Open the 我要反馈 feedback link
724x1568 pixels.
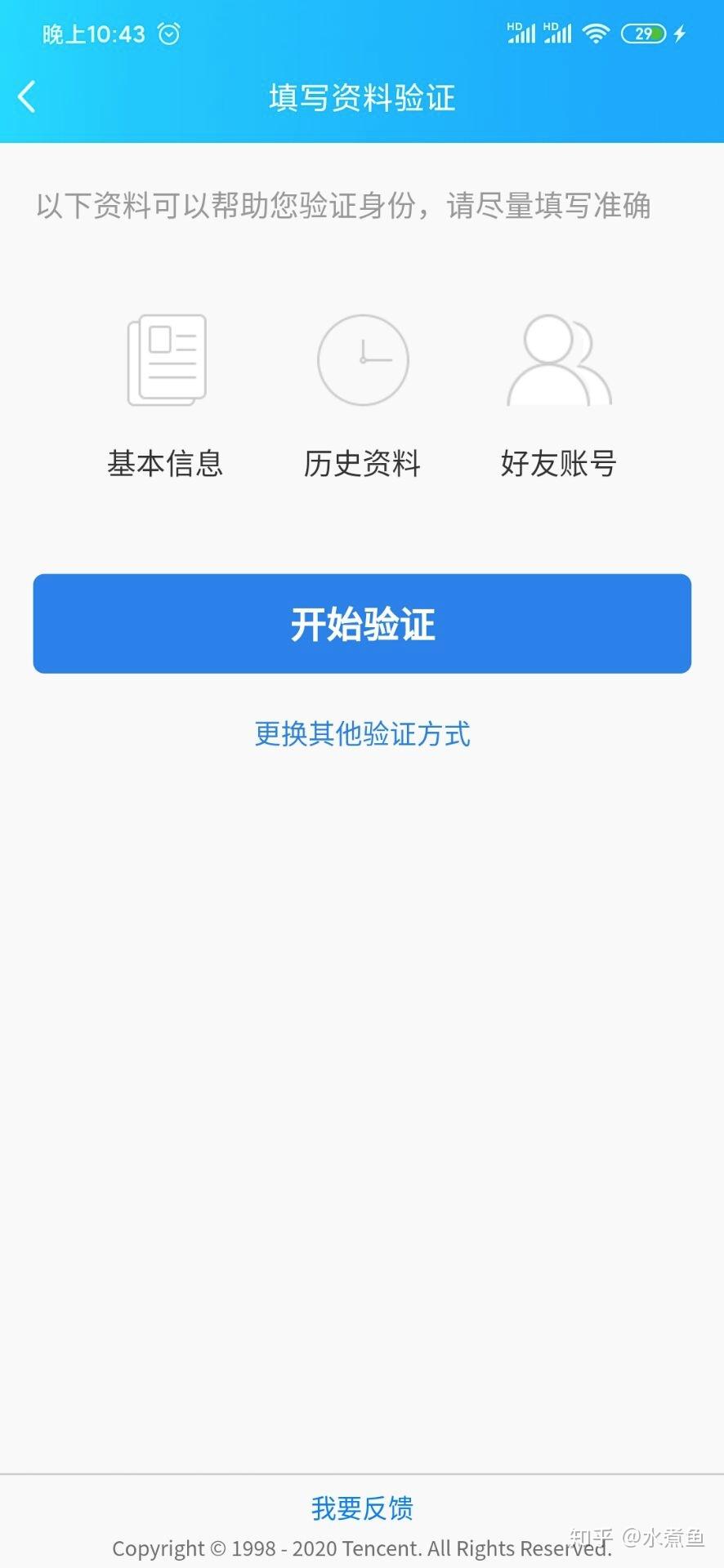click(x=362, y=1508)
